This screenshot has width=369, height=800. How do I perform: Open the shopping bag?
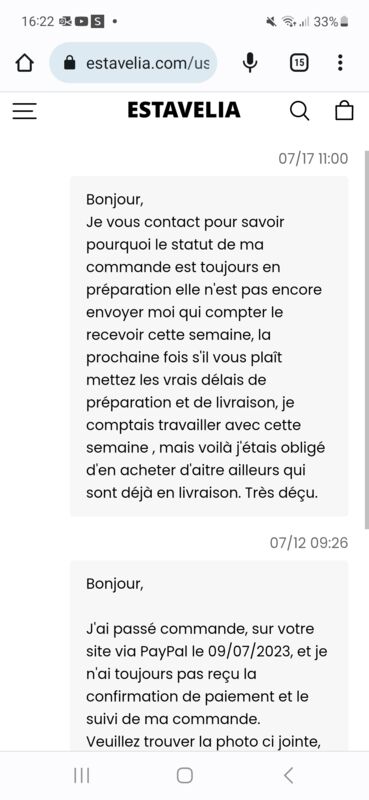click(345, 110)
